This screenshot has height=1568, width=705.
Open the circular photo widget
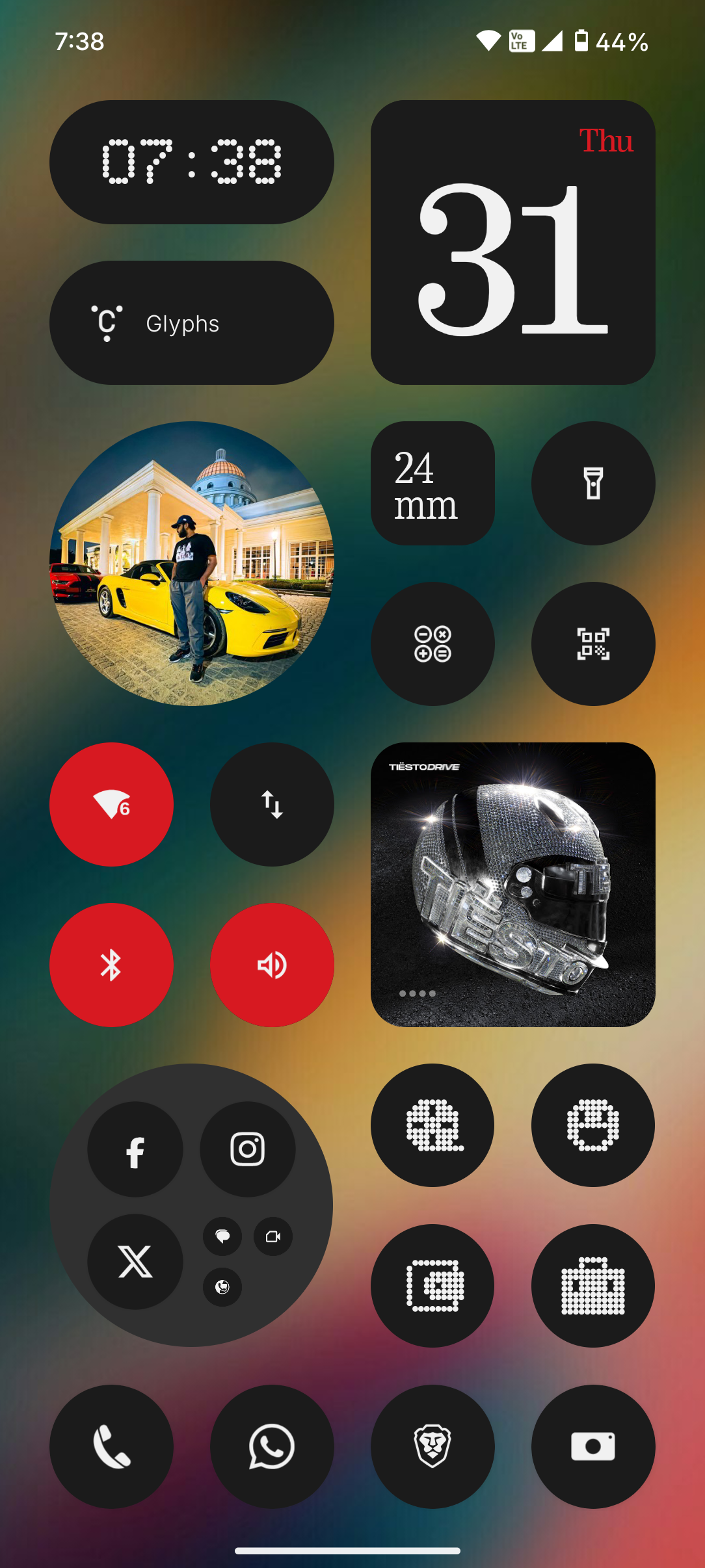click(x=191, y=563)
